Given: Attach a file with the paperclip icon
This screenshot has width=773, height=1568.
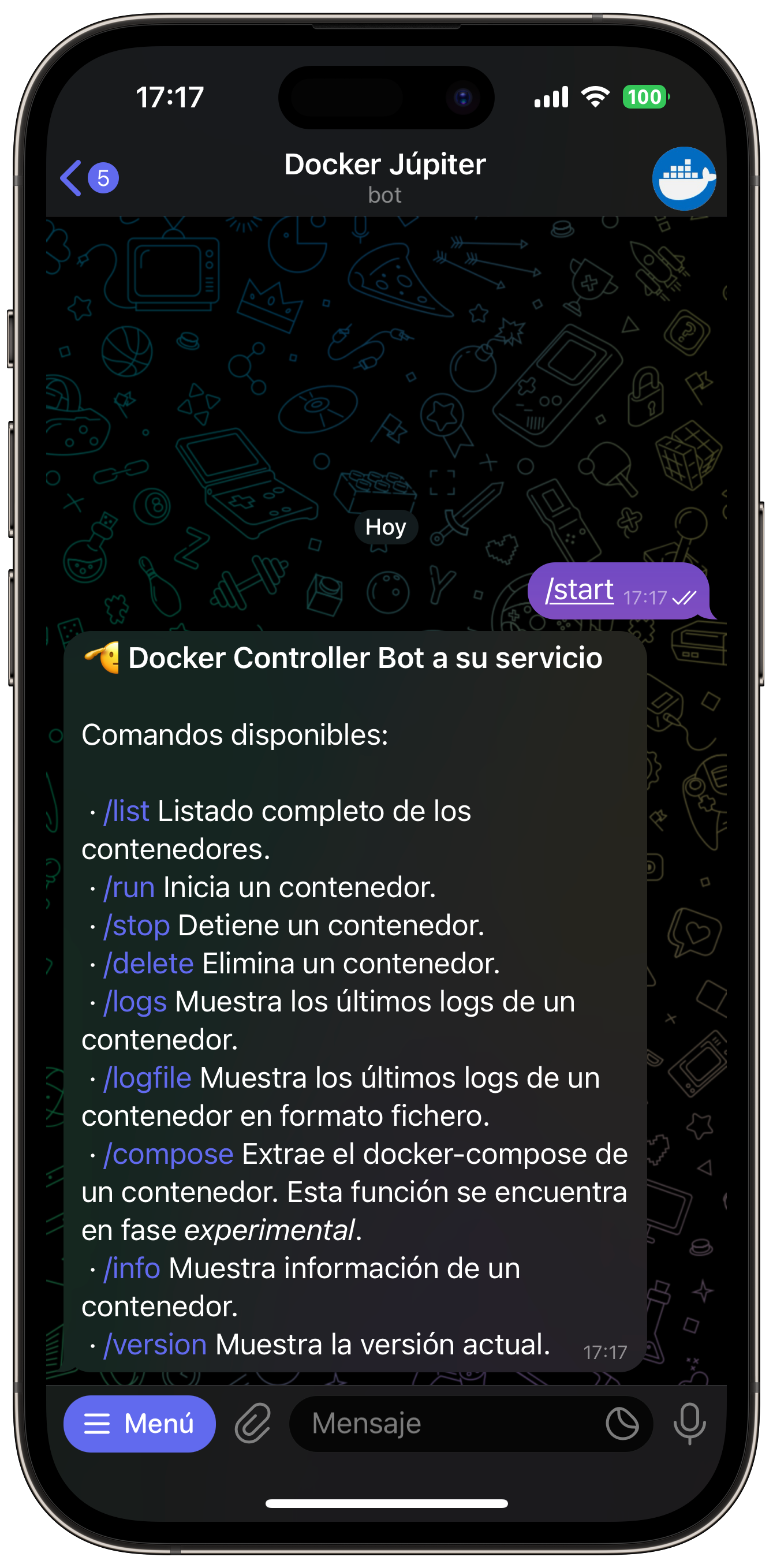Looking at the screenshot, I should pos(253,1423).
